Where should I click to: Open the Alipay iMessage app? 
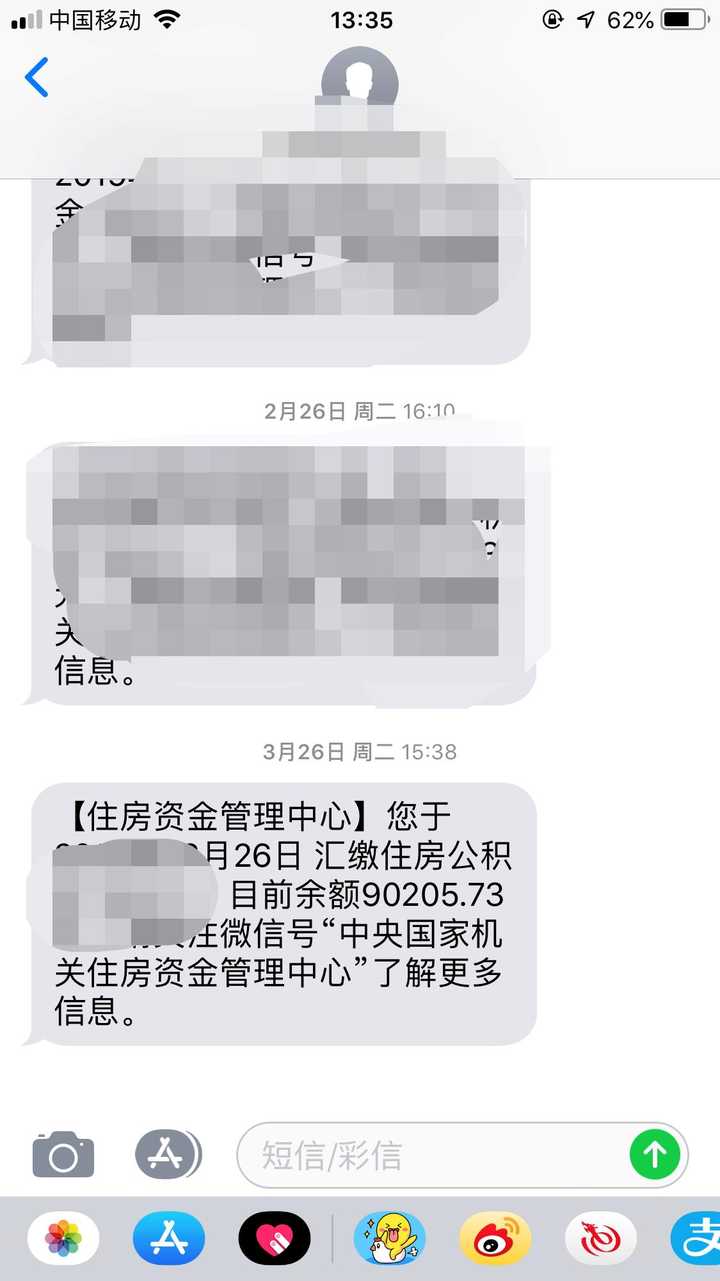pyautogui.click(x=698, y=1240)
